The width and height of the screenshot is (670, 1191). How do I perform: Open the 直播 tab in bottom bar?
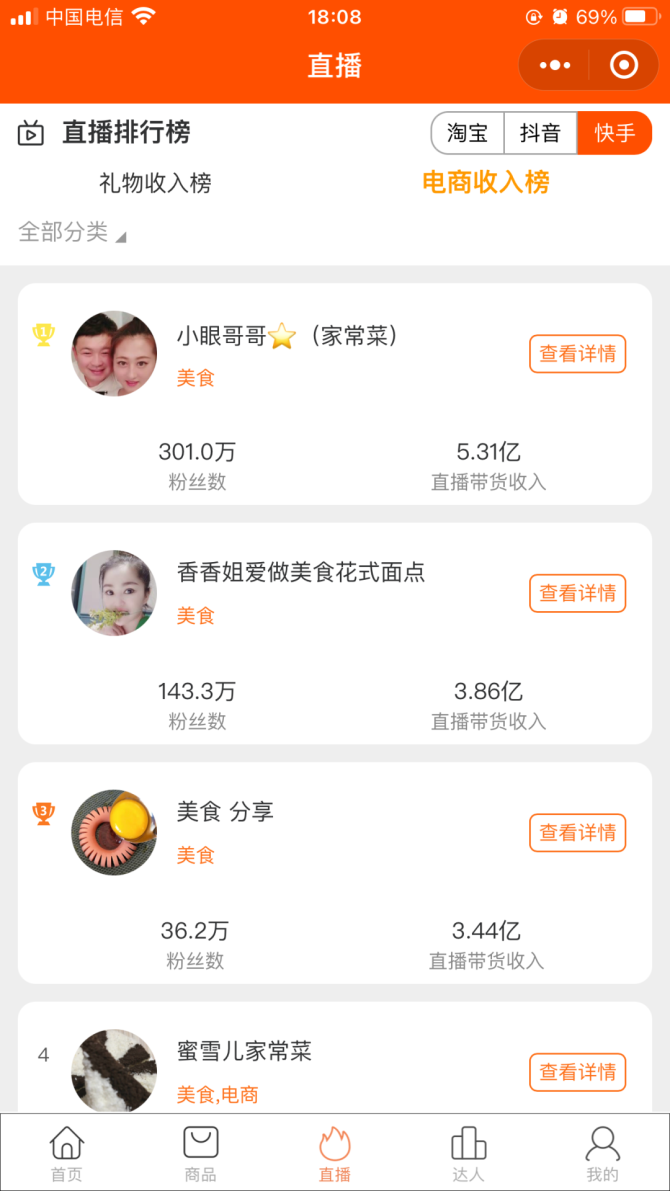(335, 1153)
